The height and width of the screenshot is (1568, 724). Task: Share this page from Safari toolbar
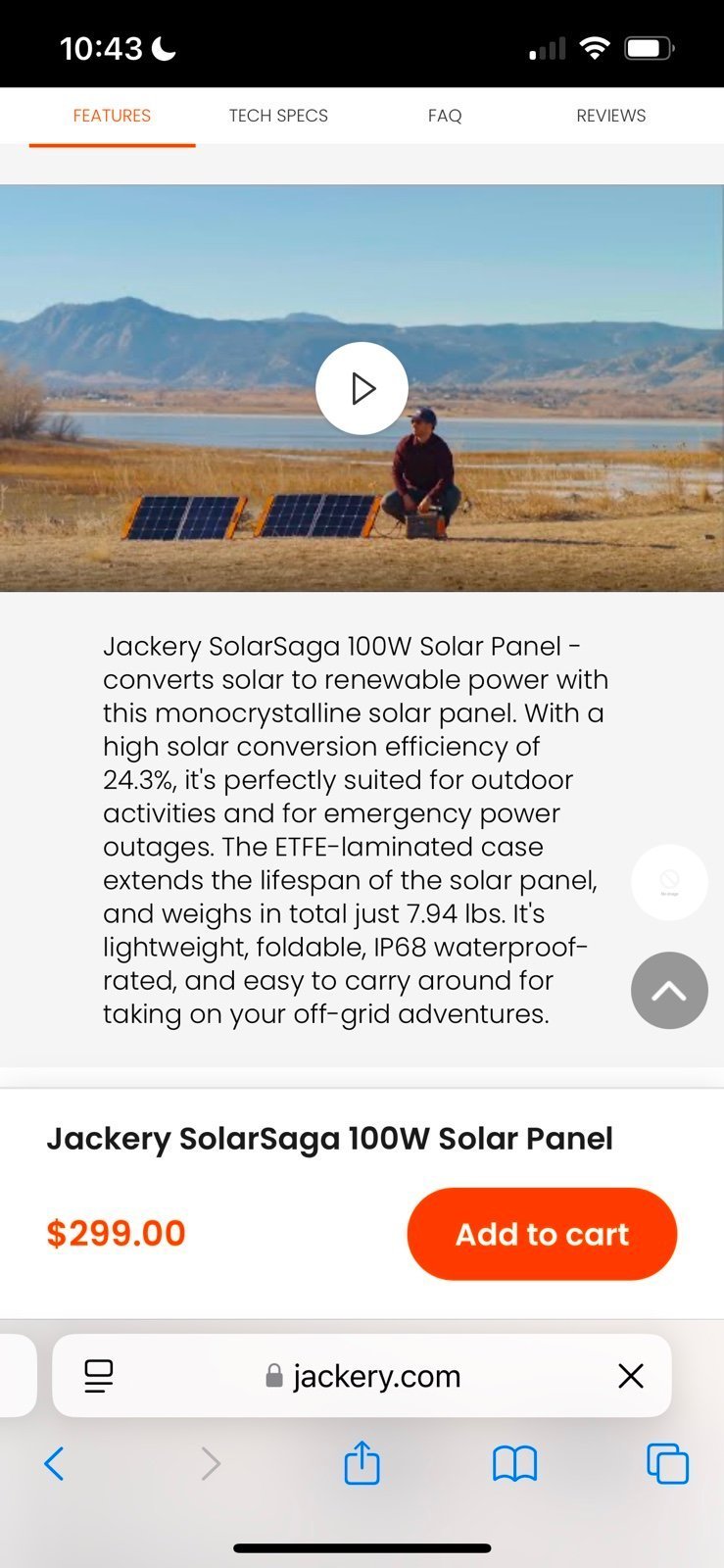pyautogui.click(x=362, y=1462)
